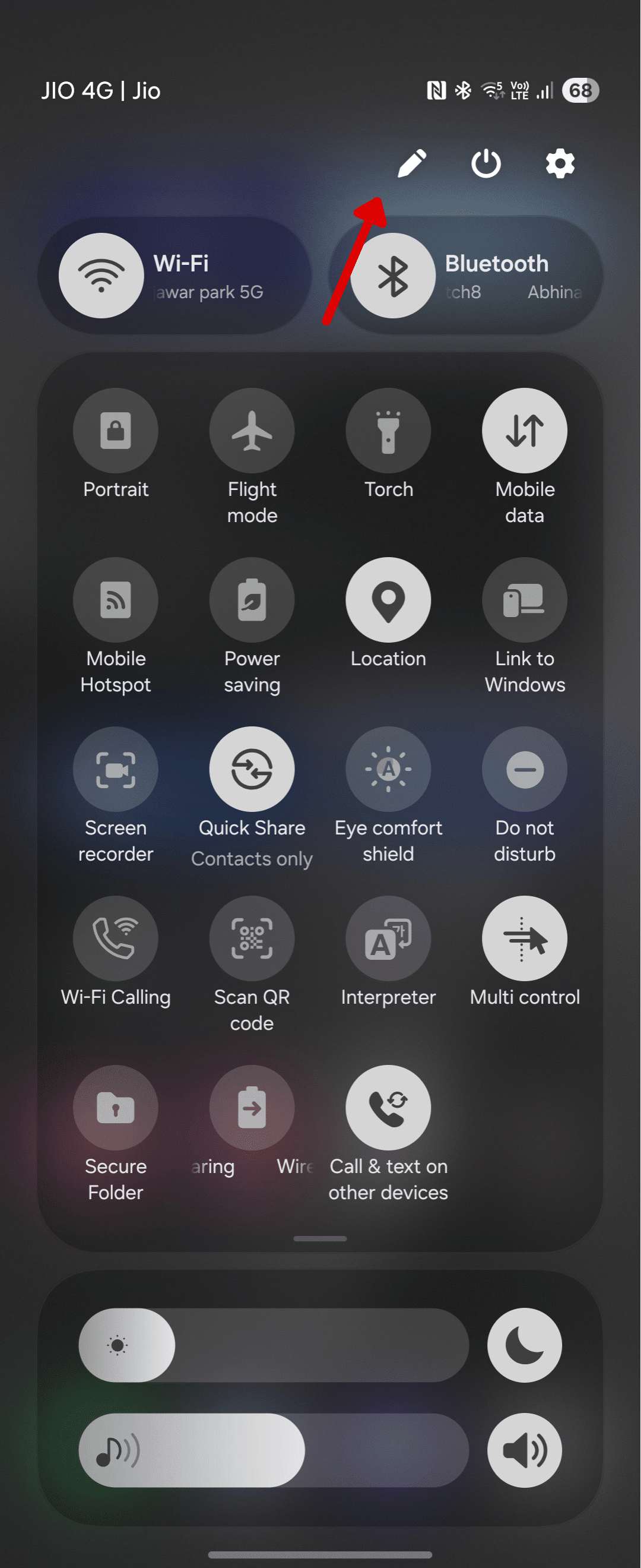Enable Power saving mode
The image size is (641, 1568).
coord(252,600)
